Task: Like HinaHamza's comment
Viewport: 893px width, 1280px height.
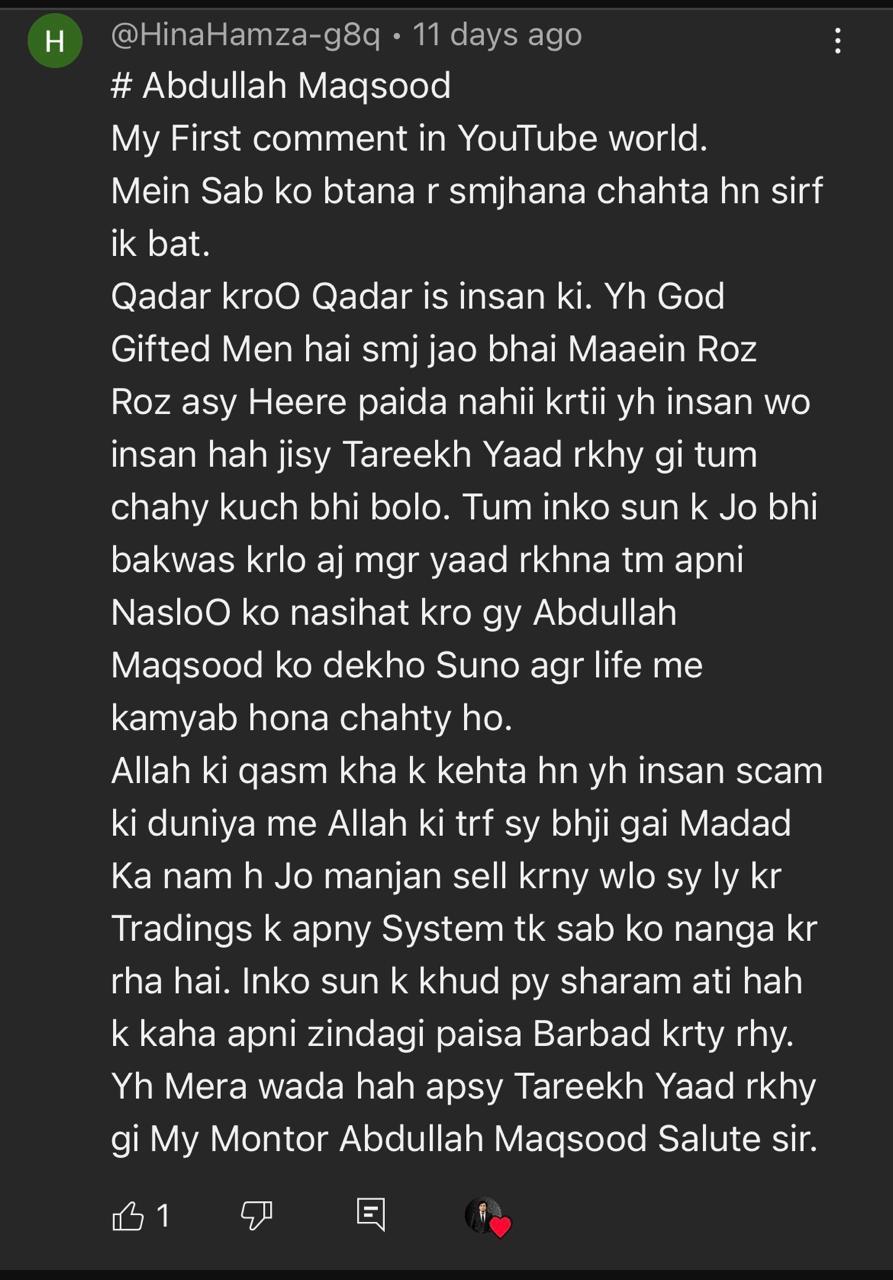Action: pos(128,1216)
